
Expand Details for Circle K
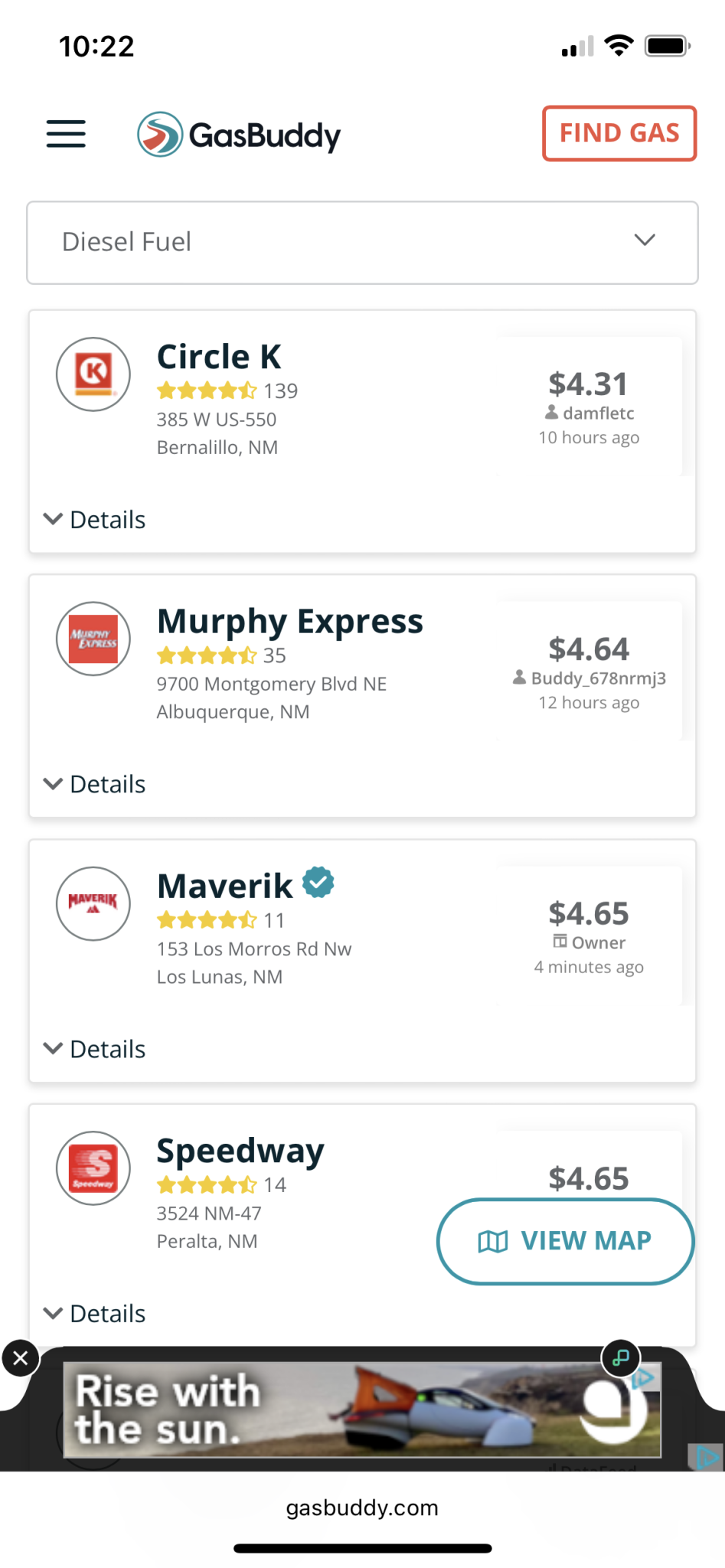[95, 520]
